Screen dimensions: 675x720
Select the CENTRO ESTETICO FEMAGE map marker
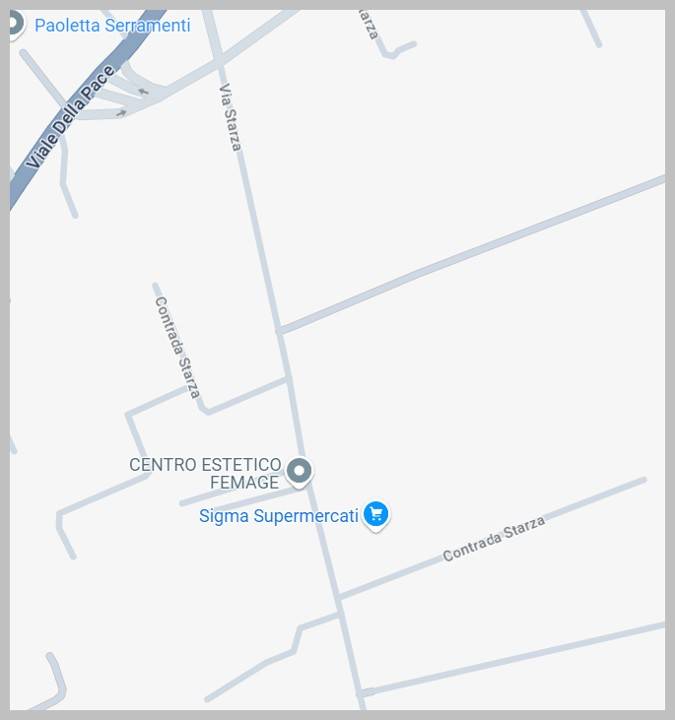299,470
